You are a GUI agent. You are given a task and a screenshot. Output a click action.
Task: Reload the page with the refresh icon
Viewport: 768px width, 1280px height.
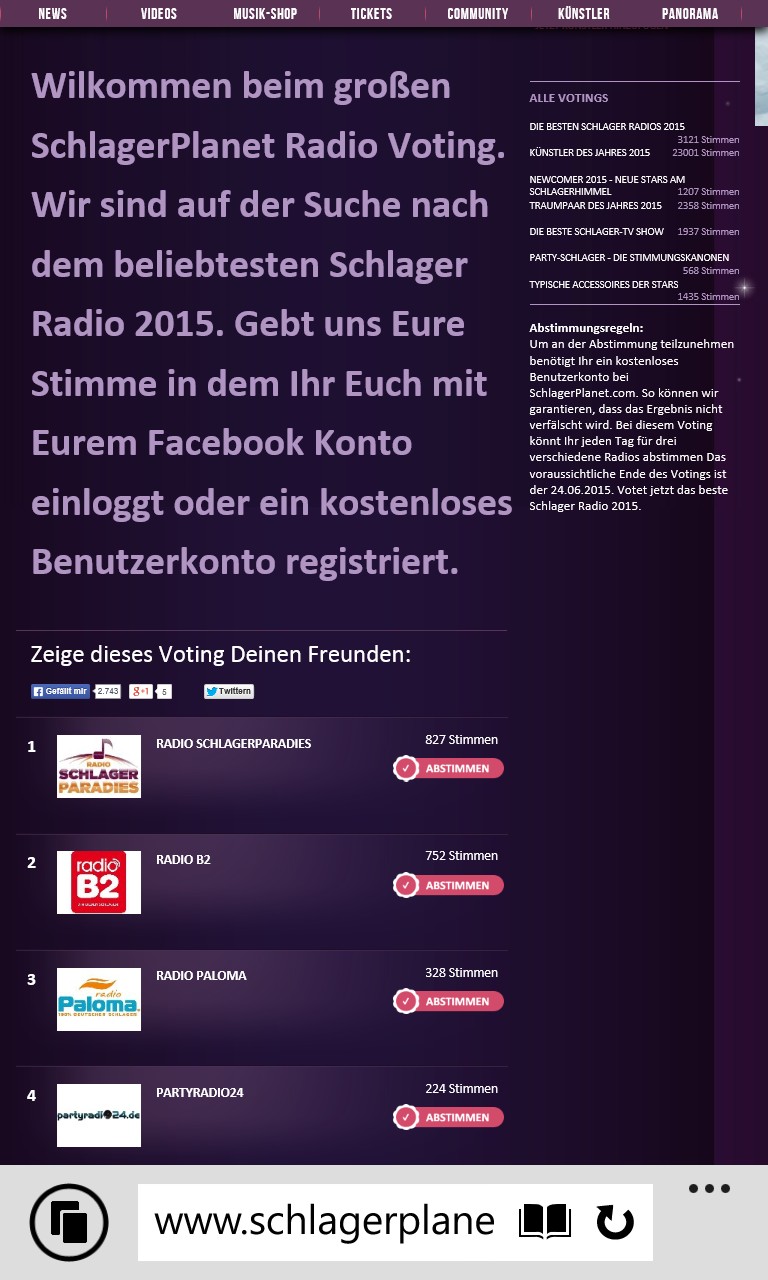pyautogui.click(x=615, y=1222)
